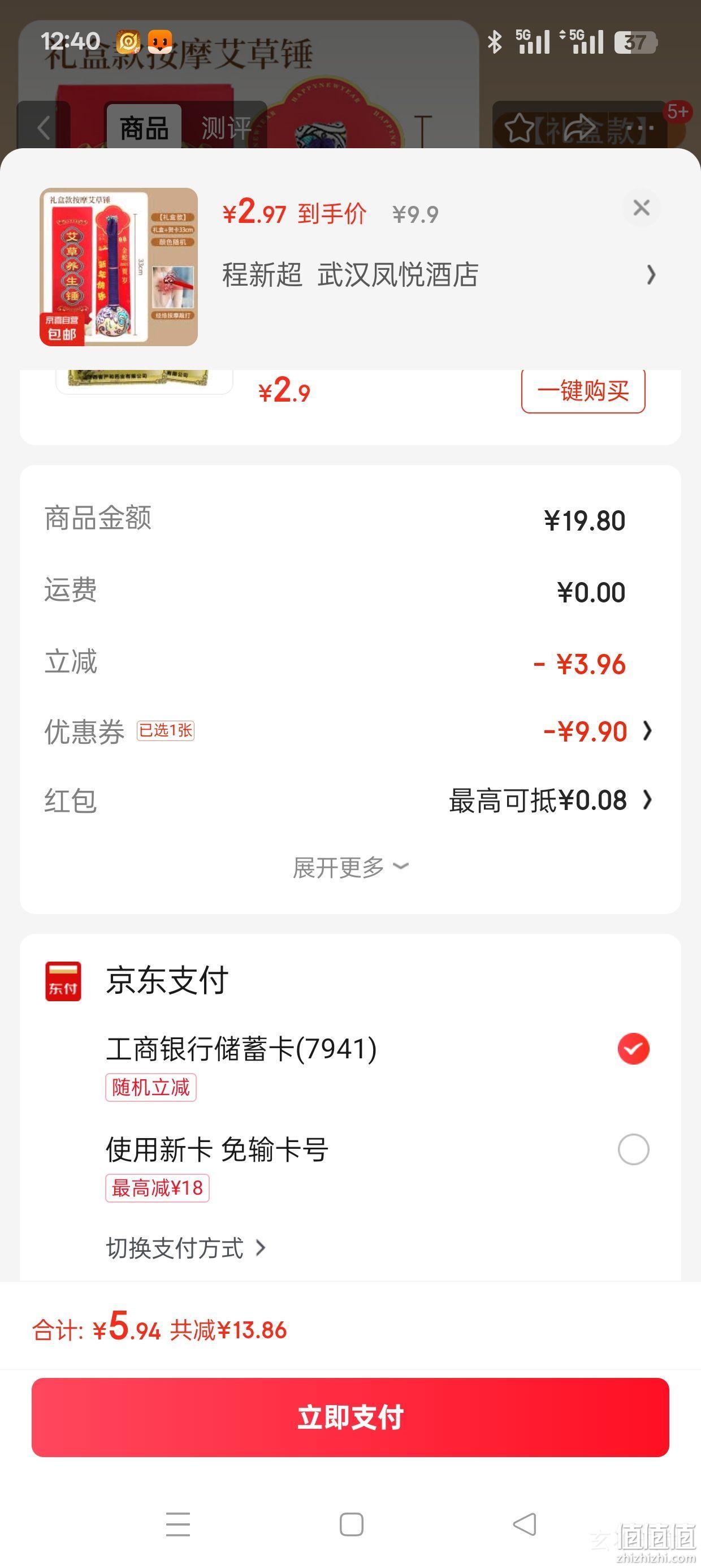Viewport: 701px width, 1568px height.
Task: Open the 优惠券 coupon selection
Action: pos(348,731)
